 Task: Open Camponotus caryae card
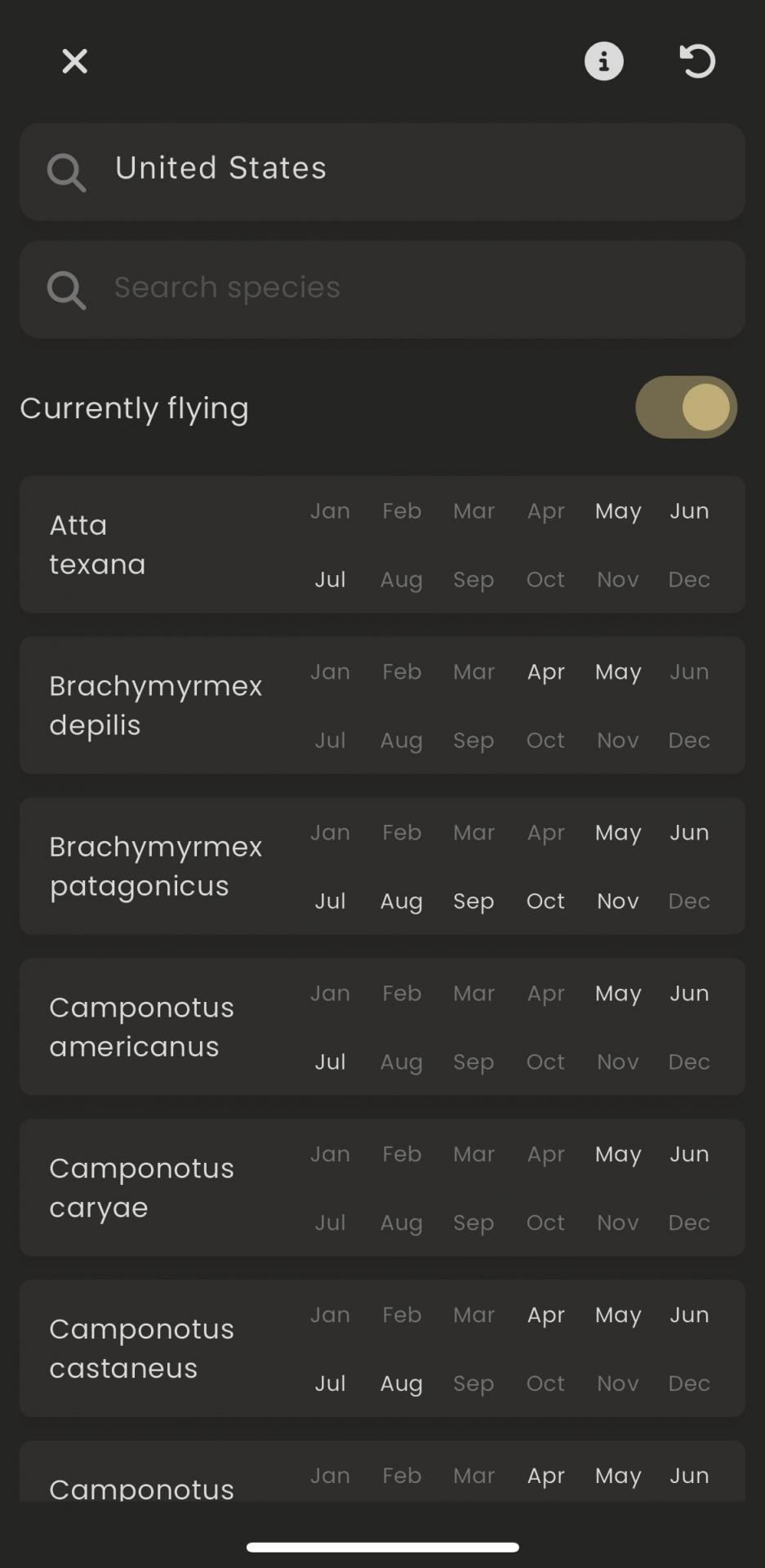[382, 1188]
